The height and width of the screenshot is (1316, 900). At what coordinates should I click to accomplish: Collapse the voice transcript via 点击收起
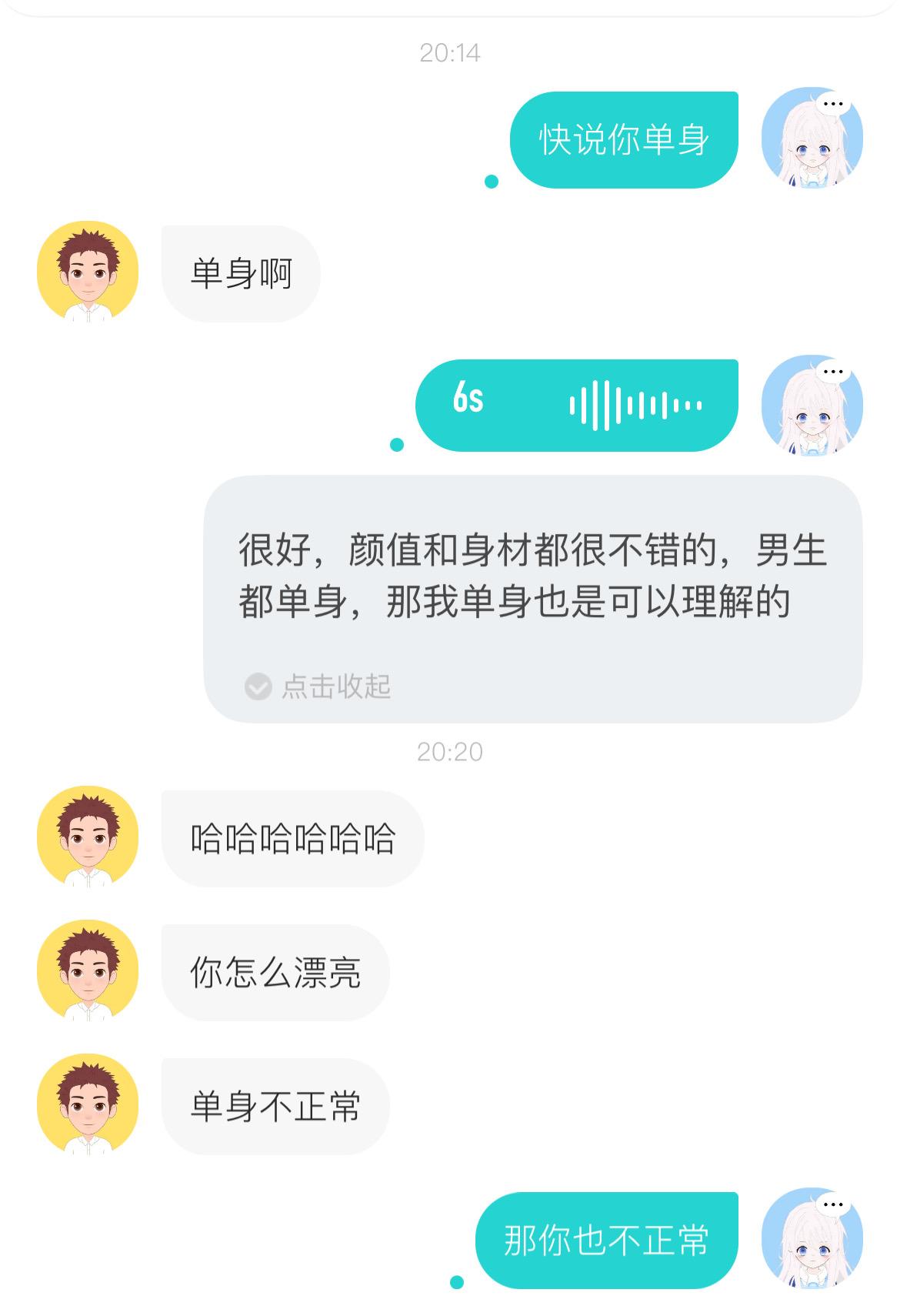318,686
